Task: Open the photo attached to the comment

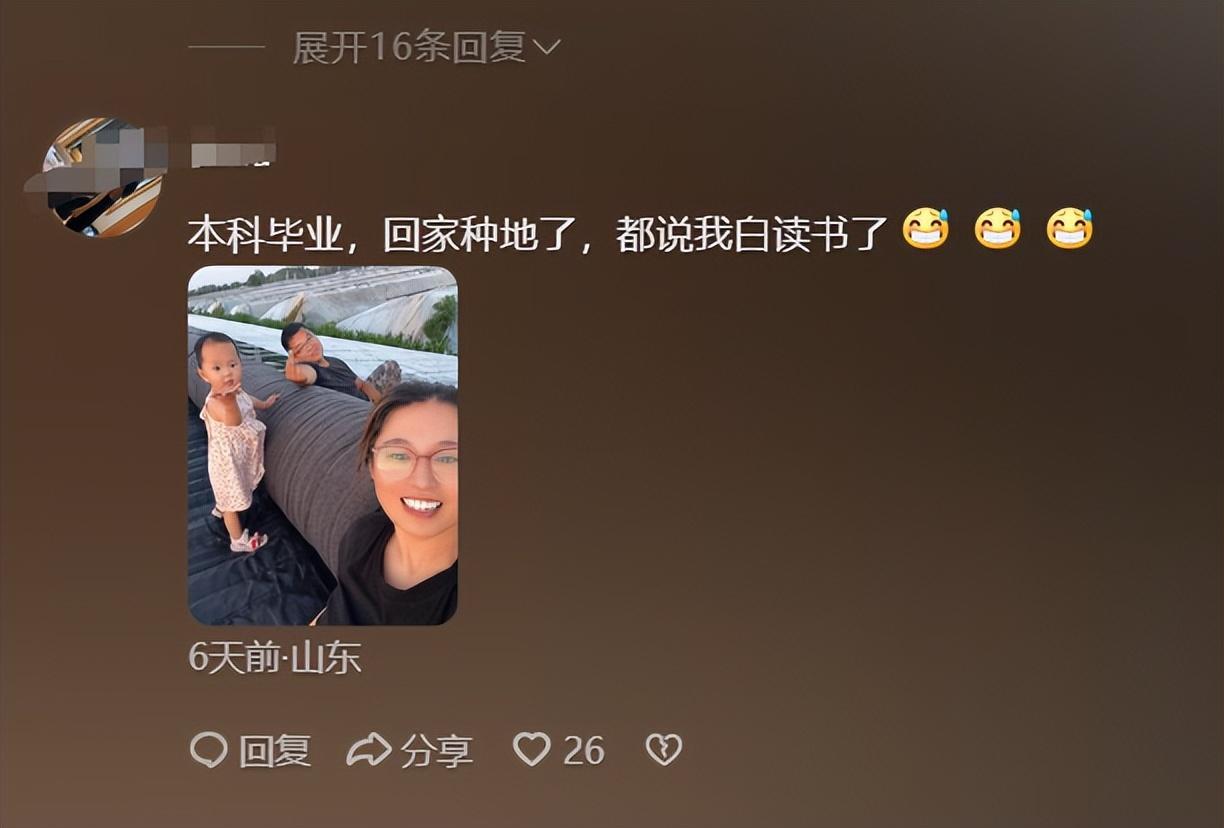Action: pyautogui.click(x=322, y=445)
